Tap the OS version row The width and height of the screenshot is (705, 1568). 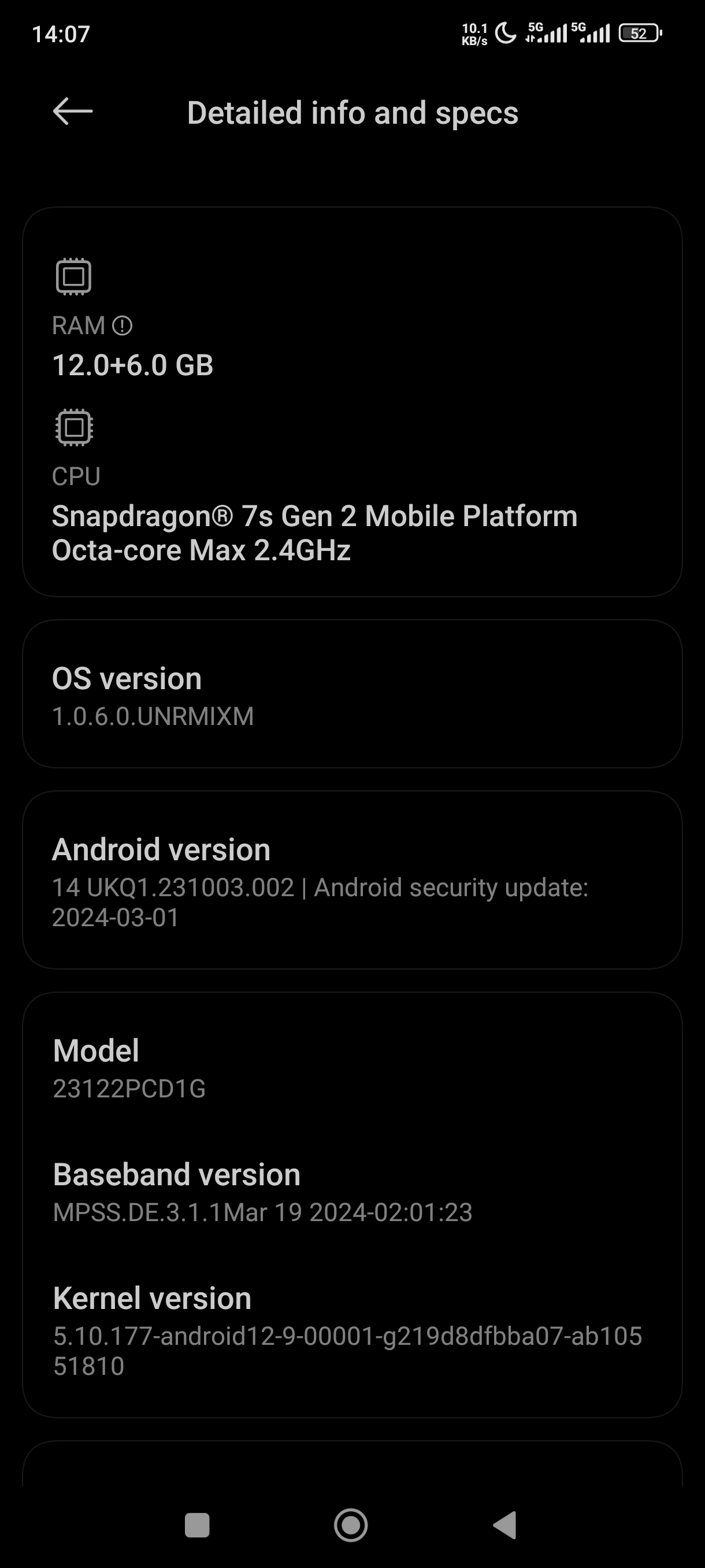(352, 694)
